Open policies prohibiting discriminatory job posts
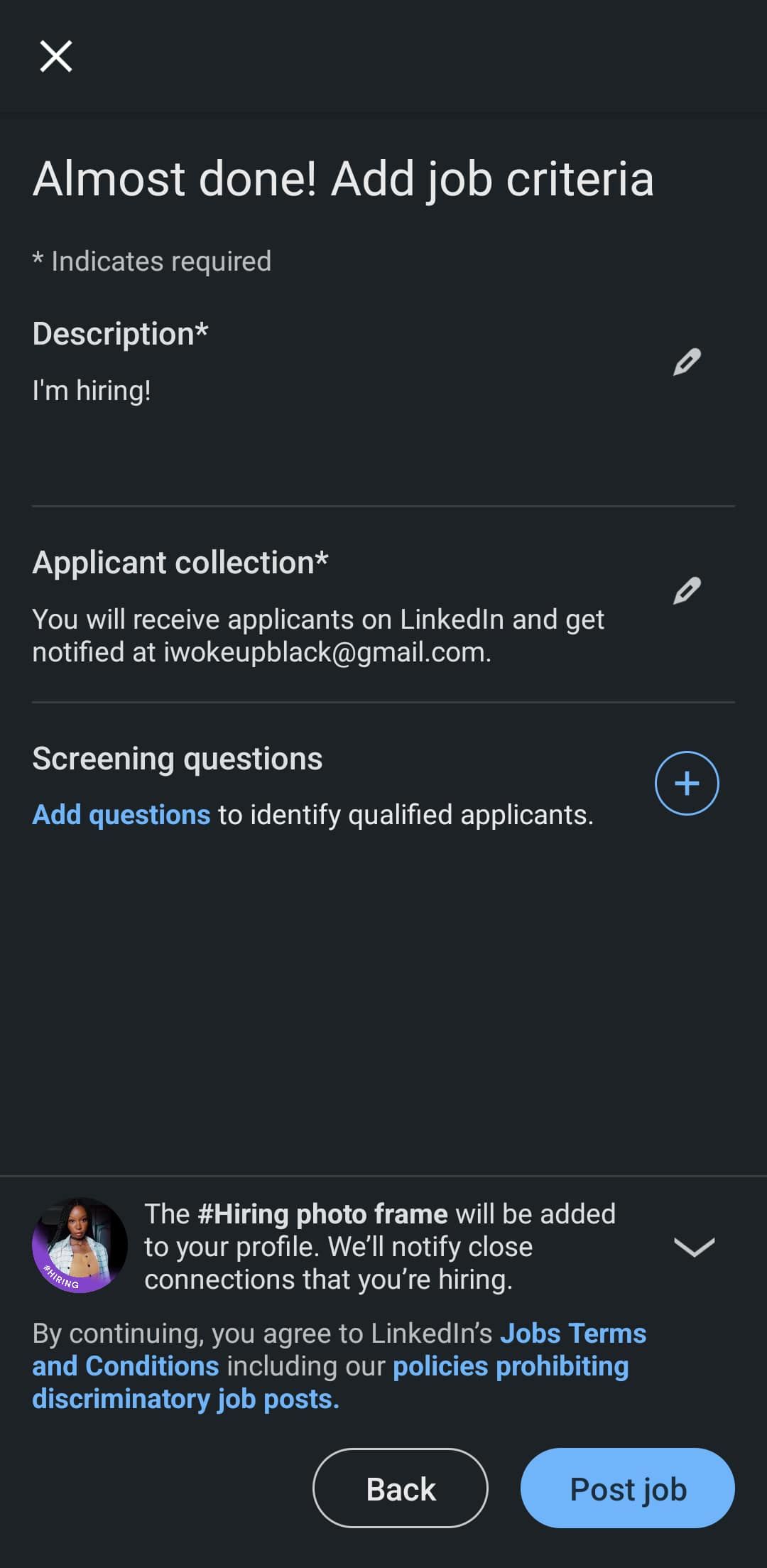 point(511,1366)
